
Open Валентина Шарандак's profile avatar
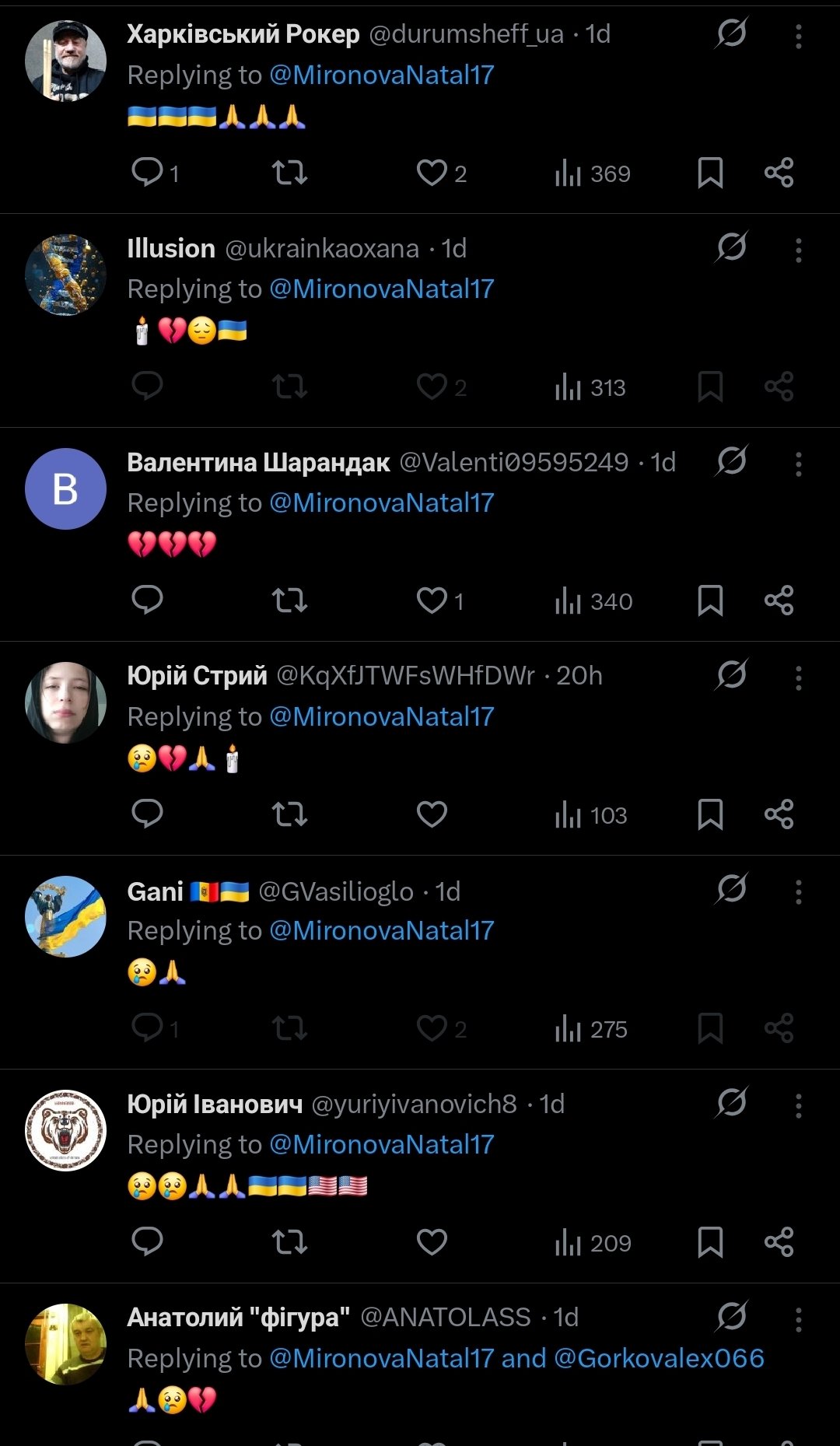coord(66,488)
